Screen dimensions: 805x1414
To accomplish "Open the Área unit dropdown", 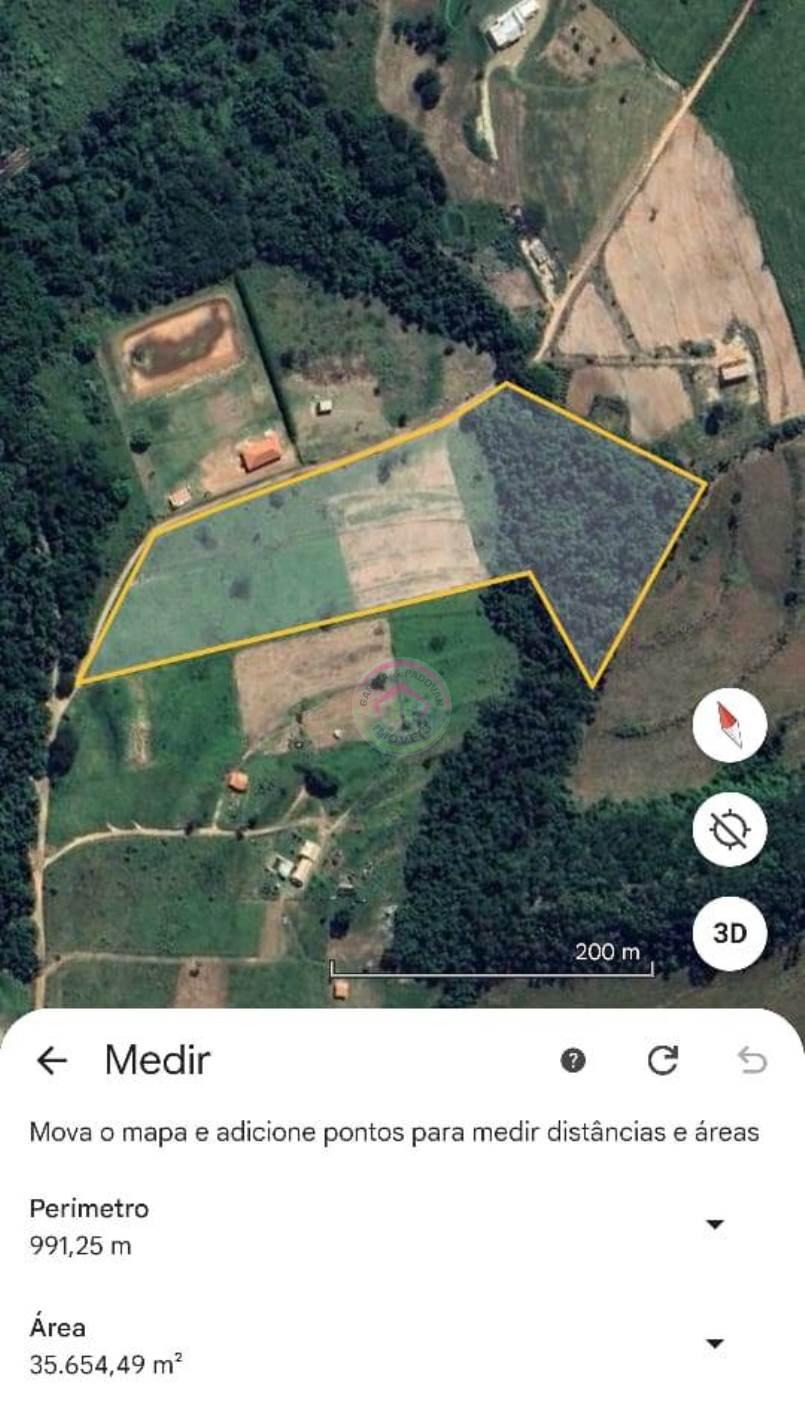I will [x=714, y=1343].
